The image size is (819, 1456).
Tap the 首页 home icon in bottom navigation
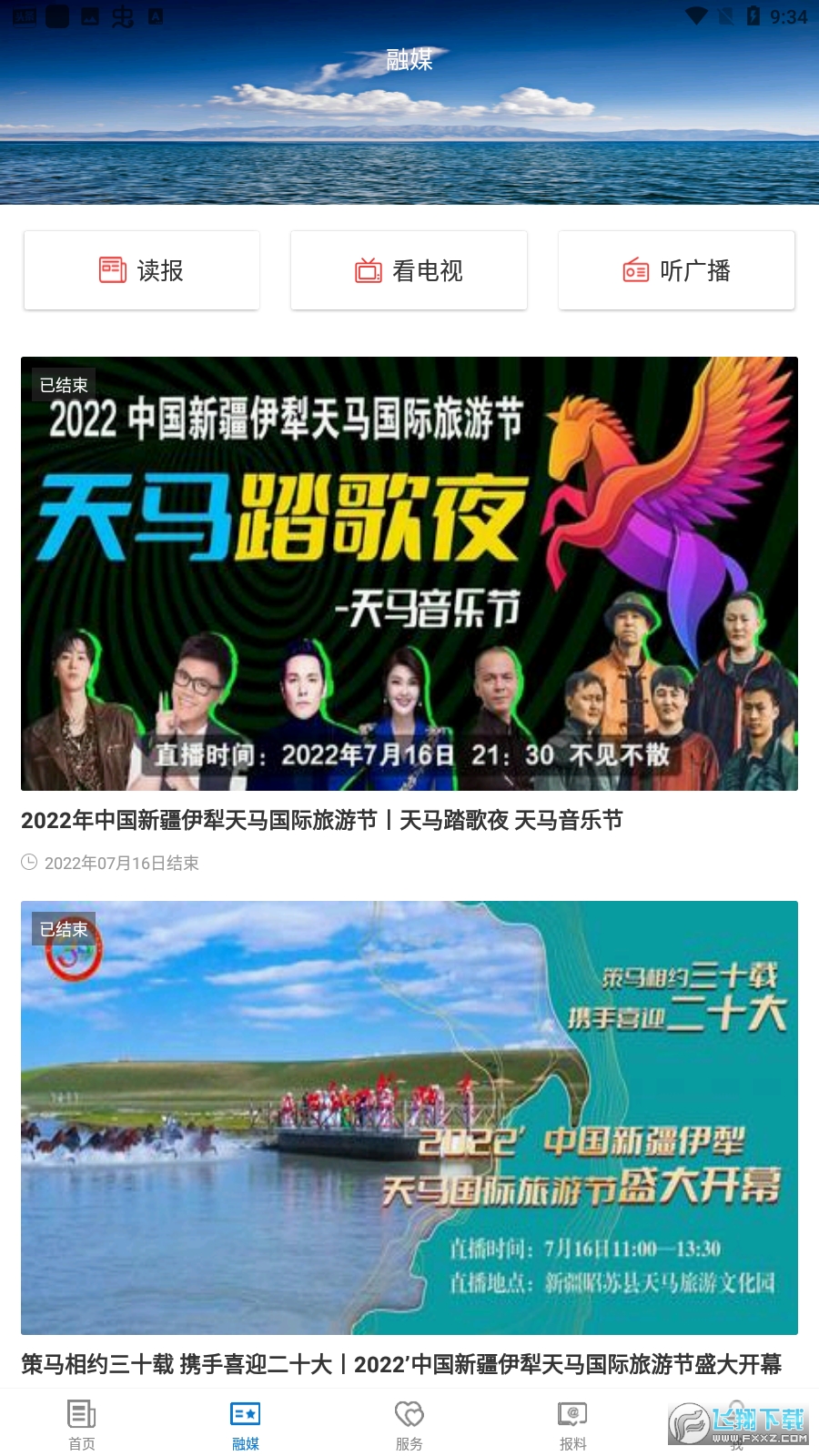click(x=81, y=1413)
